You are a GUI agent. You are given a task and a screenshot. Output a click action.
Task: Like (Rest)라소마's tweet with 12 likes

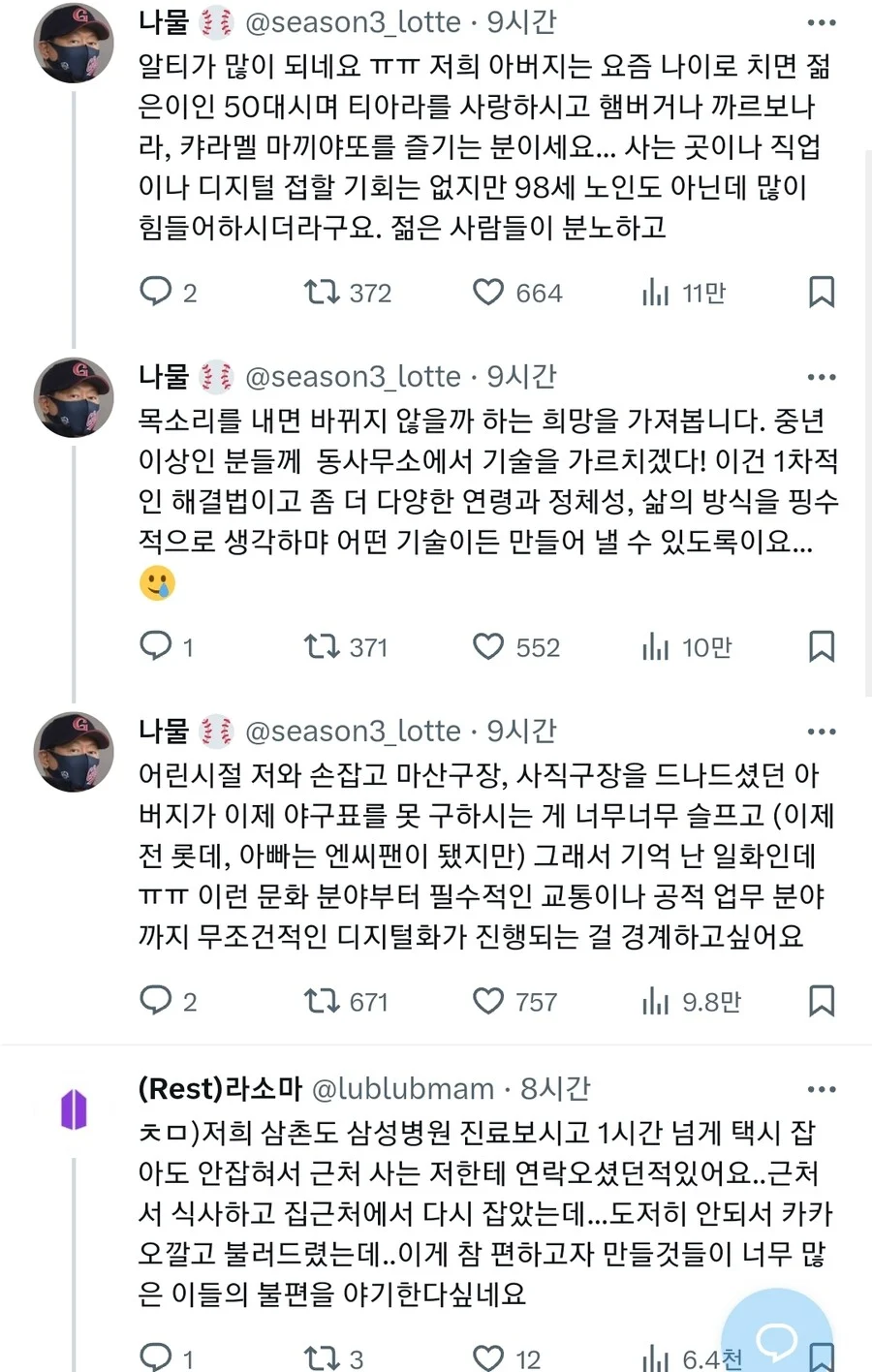(487, 1358)
